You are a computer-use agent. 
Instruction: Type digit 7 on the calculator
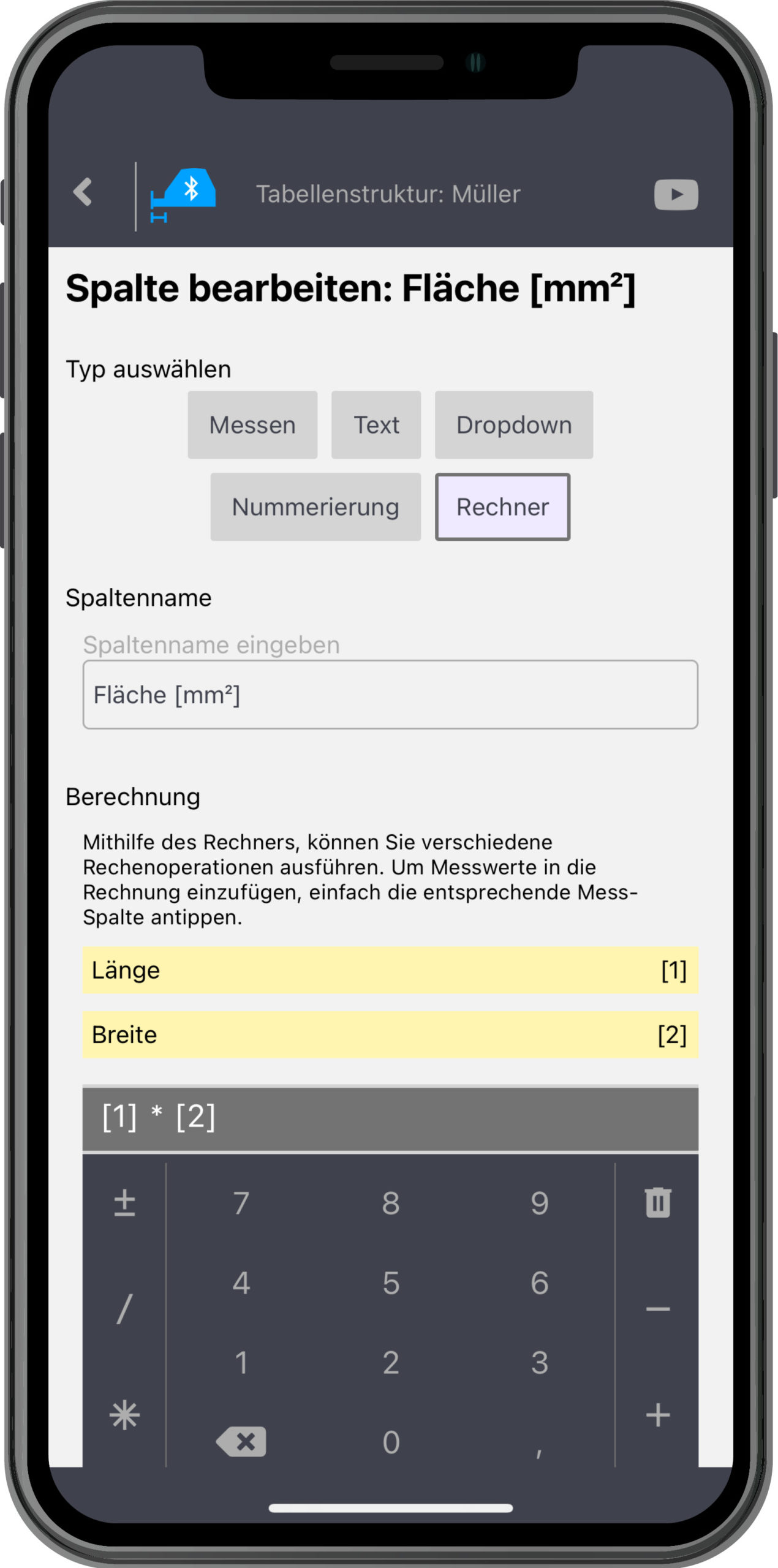pyautogui.click(x=241, y=1203)
